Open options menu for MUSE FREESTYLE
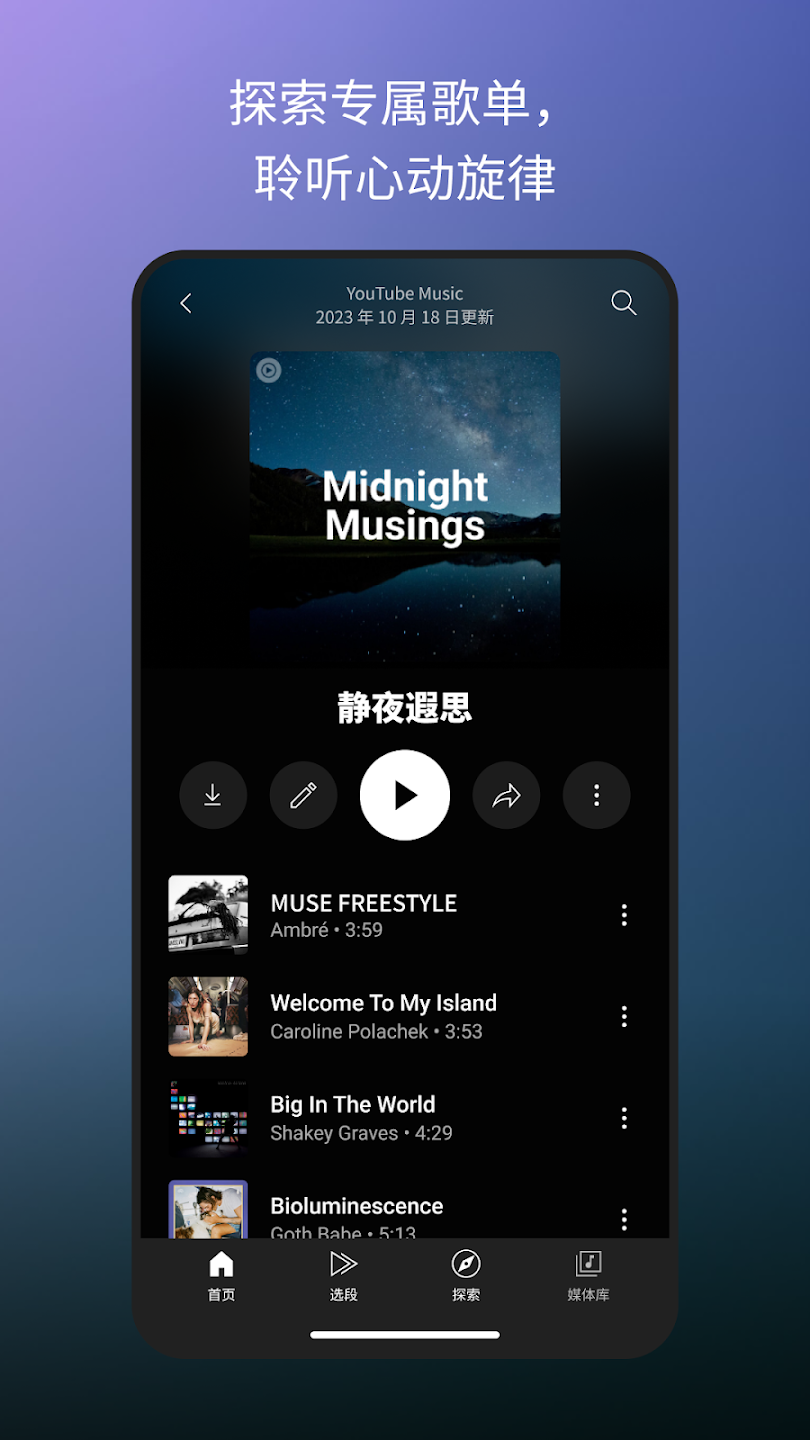Screen dimensions: 810x1440 [x=624, y=914]
